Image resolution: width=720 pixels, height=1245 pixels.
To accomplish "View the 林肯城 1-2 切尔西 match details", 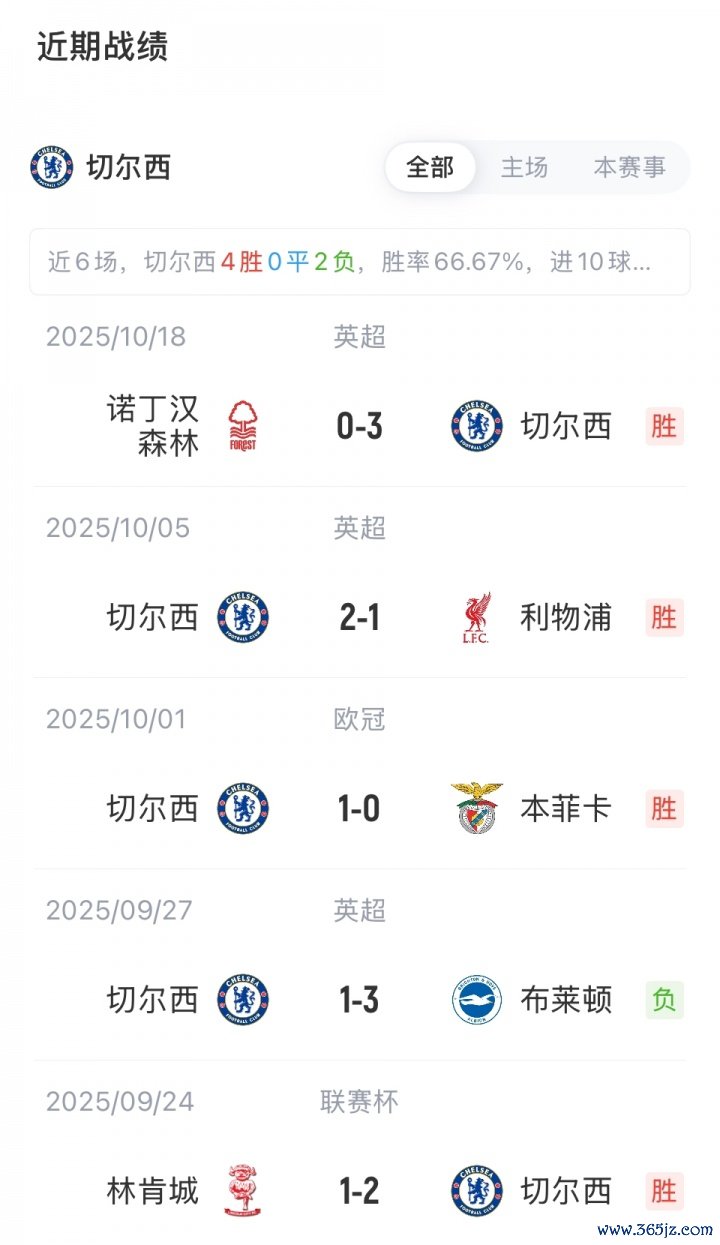I will [x=360, y=1191].
